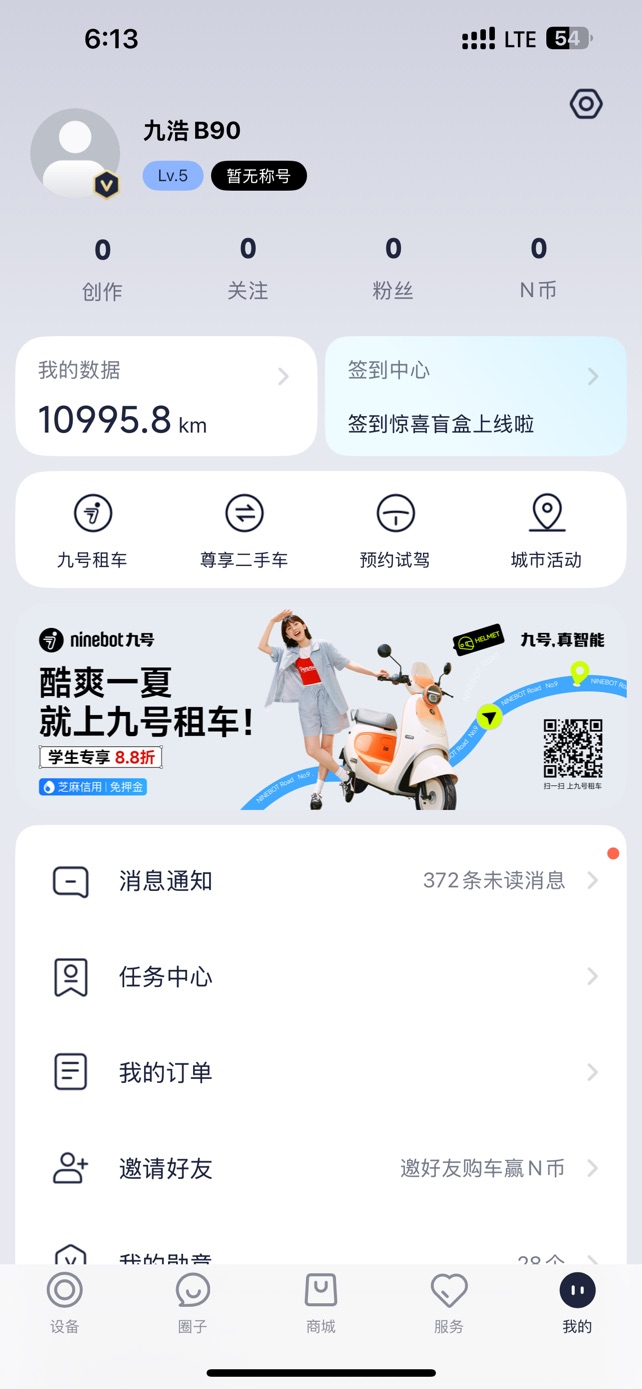Screen dimensions: 642x1389
Task: Select the 我的 tab
Action: click(577, 1303)
